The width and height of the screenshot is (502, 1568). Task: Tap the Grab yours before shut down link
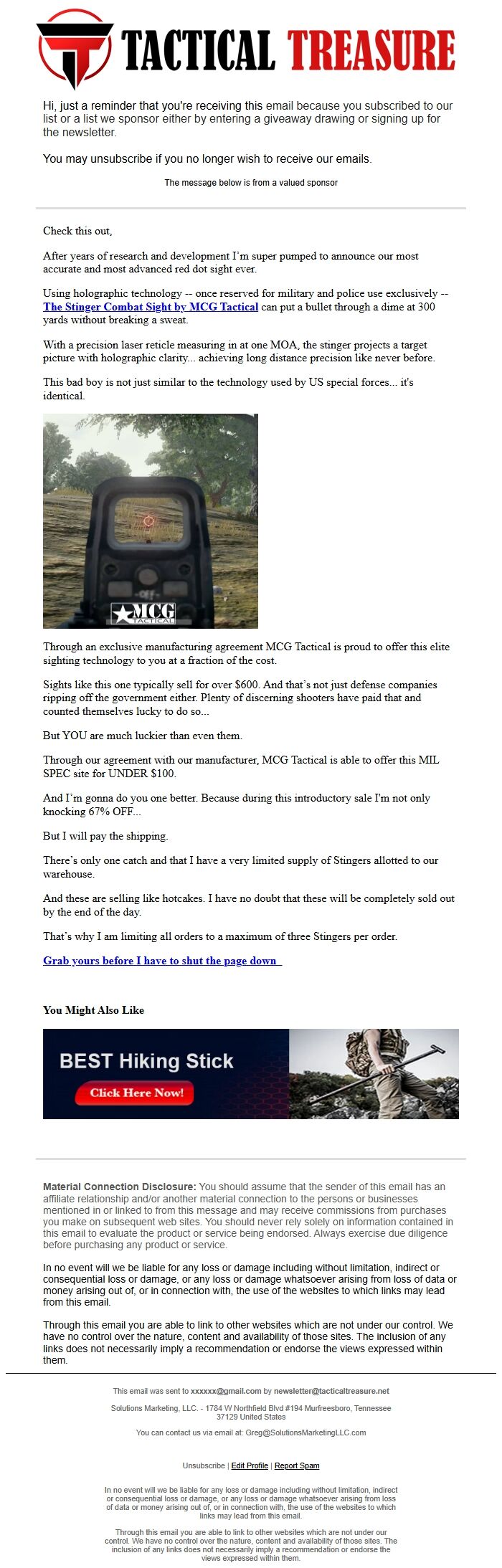162,961
